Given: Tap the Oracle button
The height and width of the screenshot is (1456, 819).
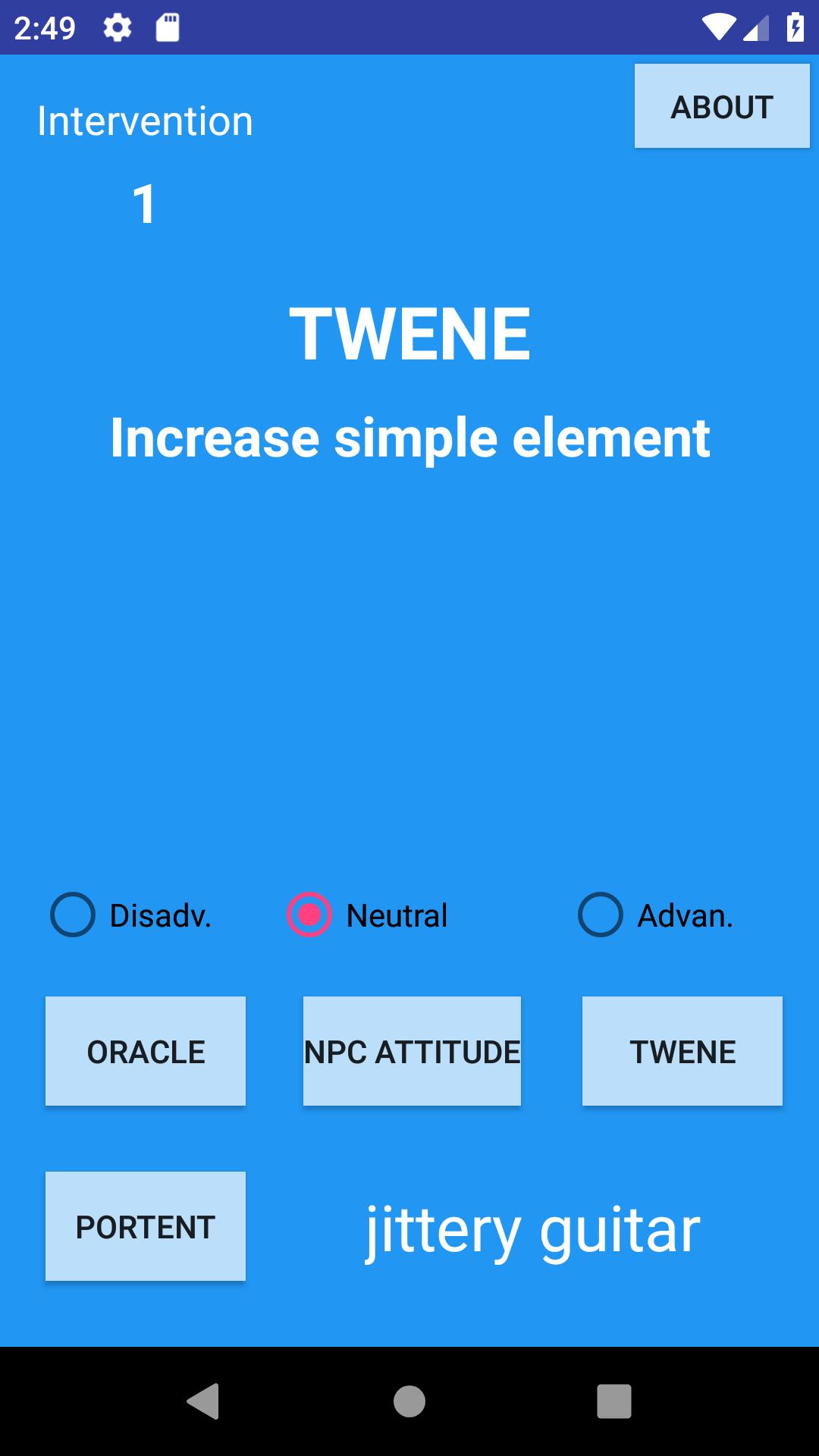Looking at the screenshot, I should [146, 1051].
